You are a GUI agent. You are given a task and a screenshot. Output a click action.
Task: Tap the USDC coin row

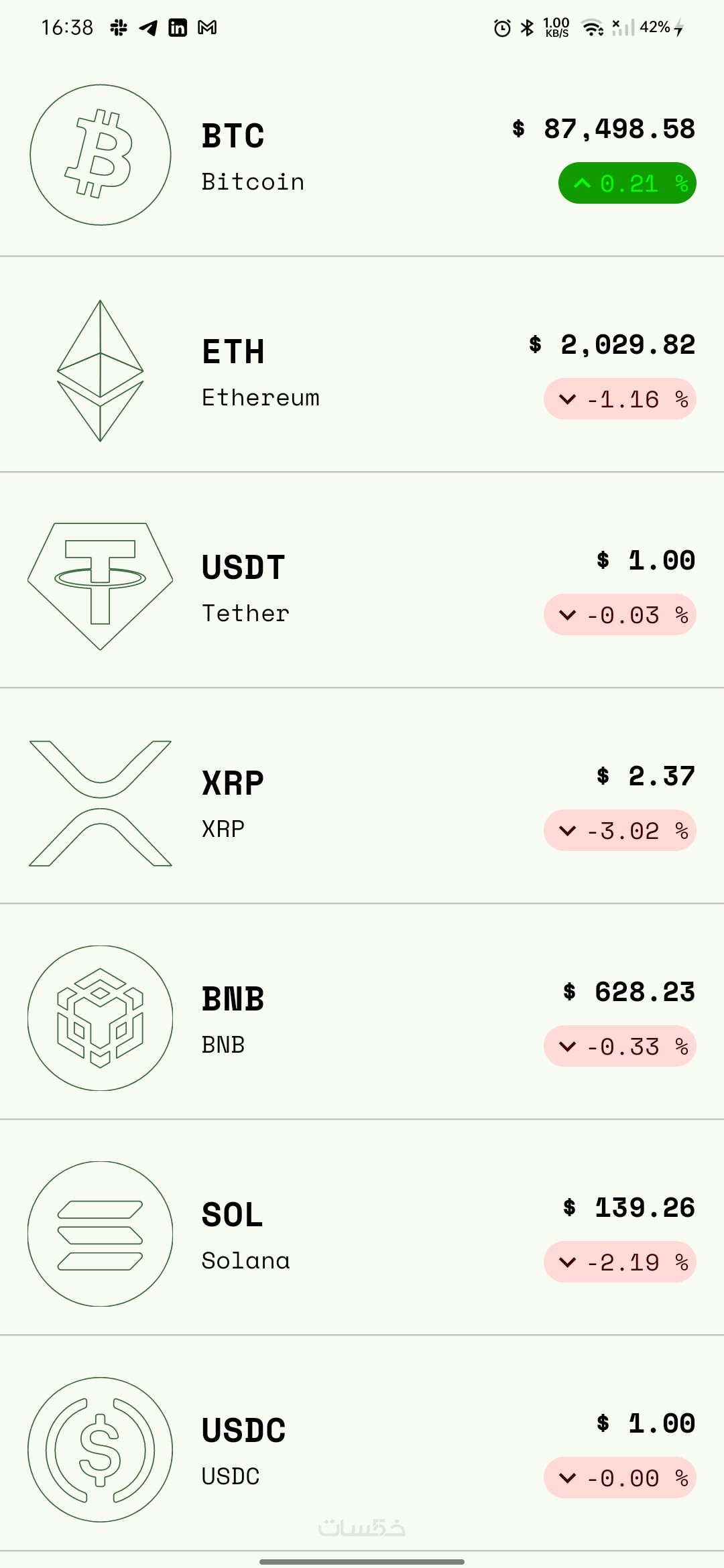click(x=362, y=1450)
